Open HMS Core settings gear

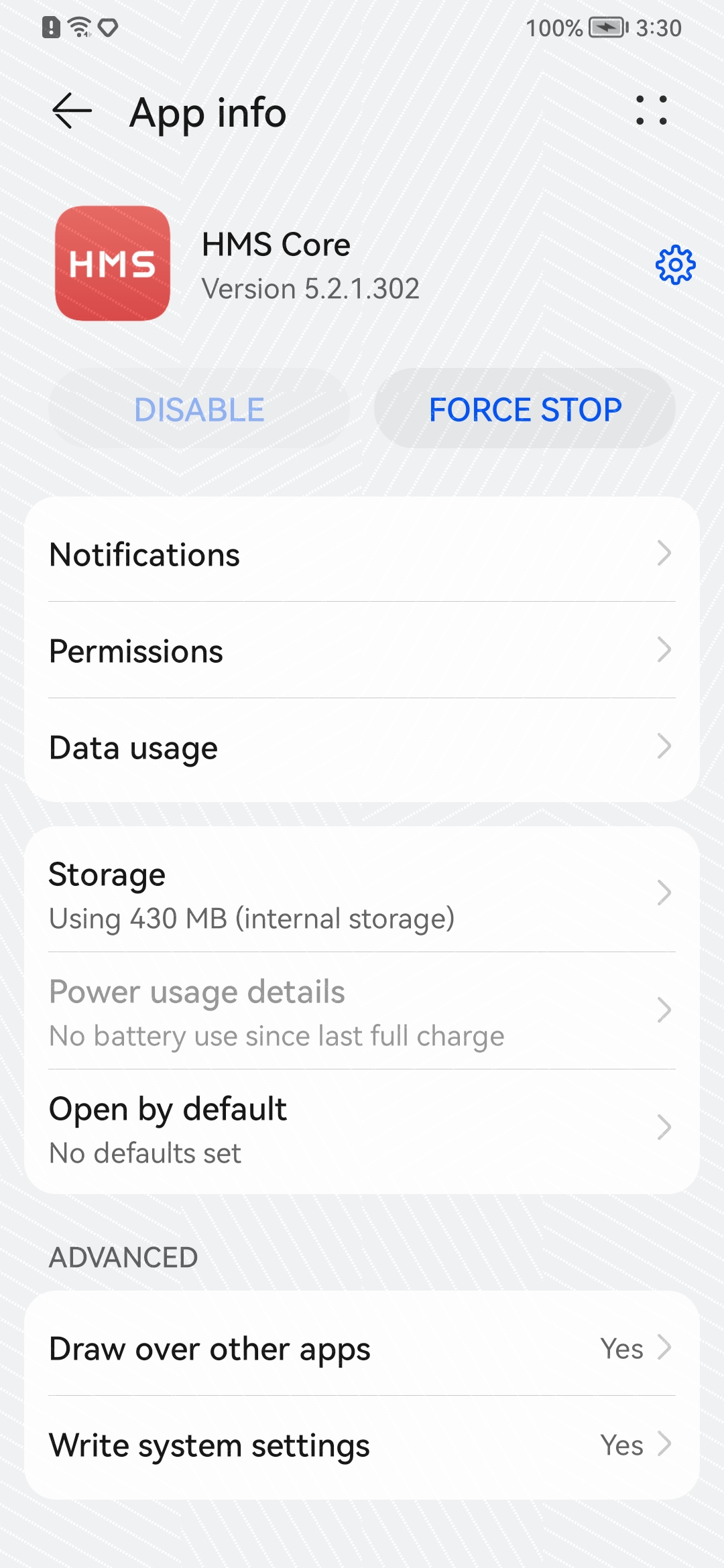[675, 265]
